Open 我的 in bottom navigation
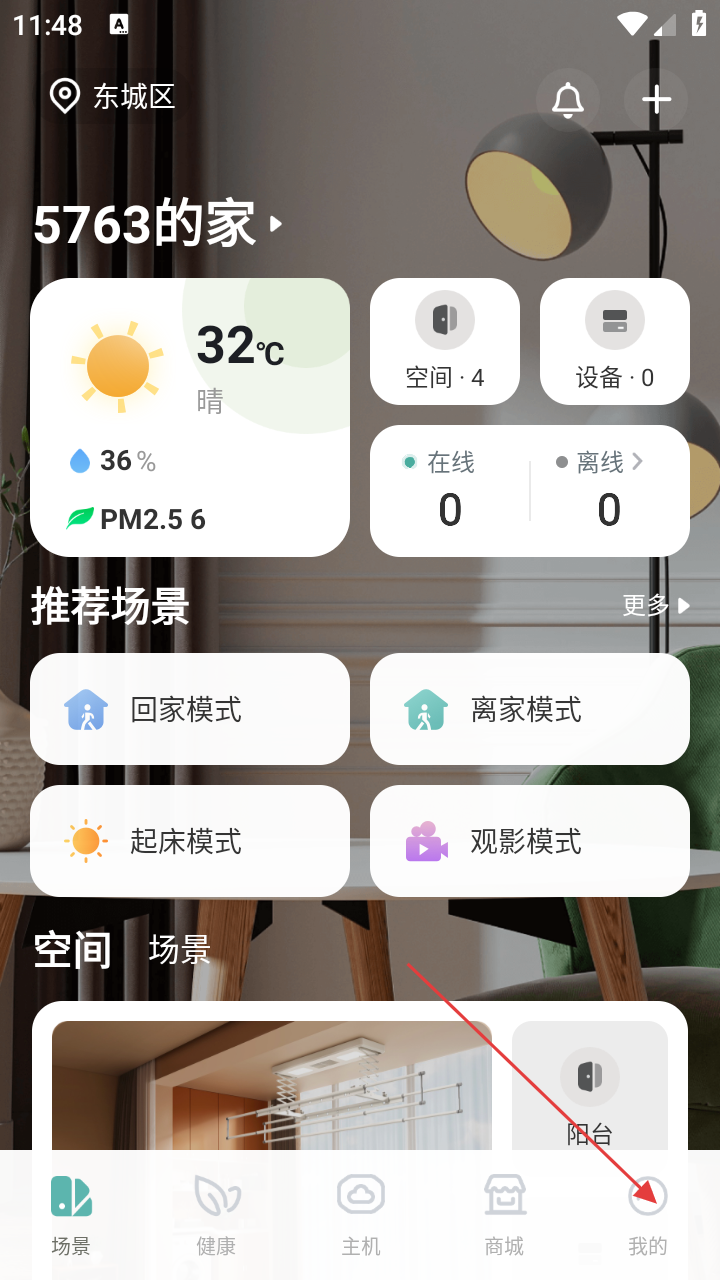Screen dimensions: 720x1280 tap(648, 1215)
